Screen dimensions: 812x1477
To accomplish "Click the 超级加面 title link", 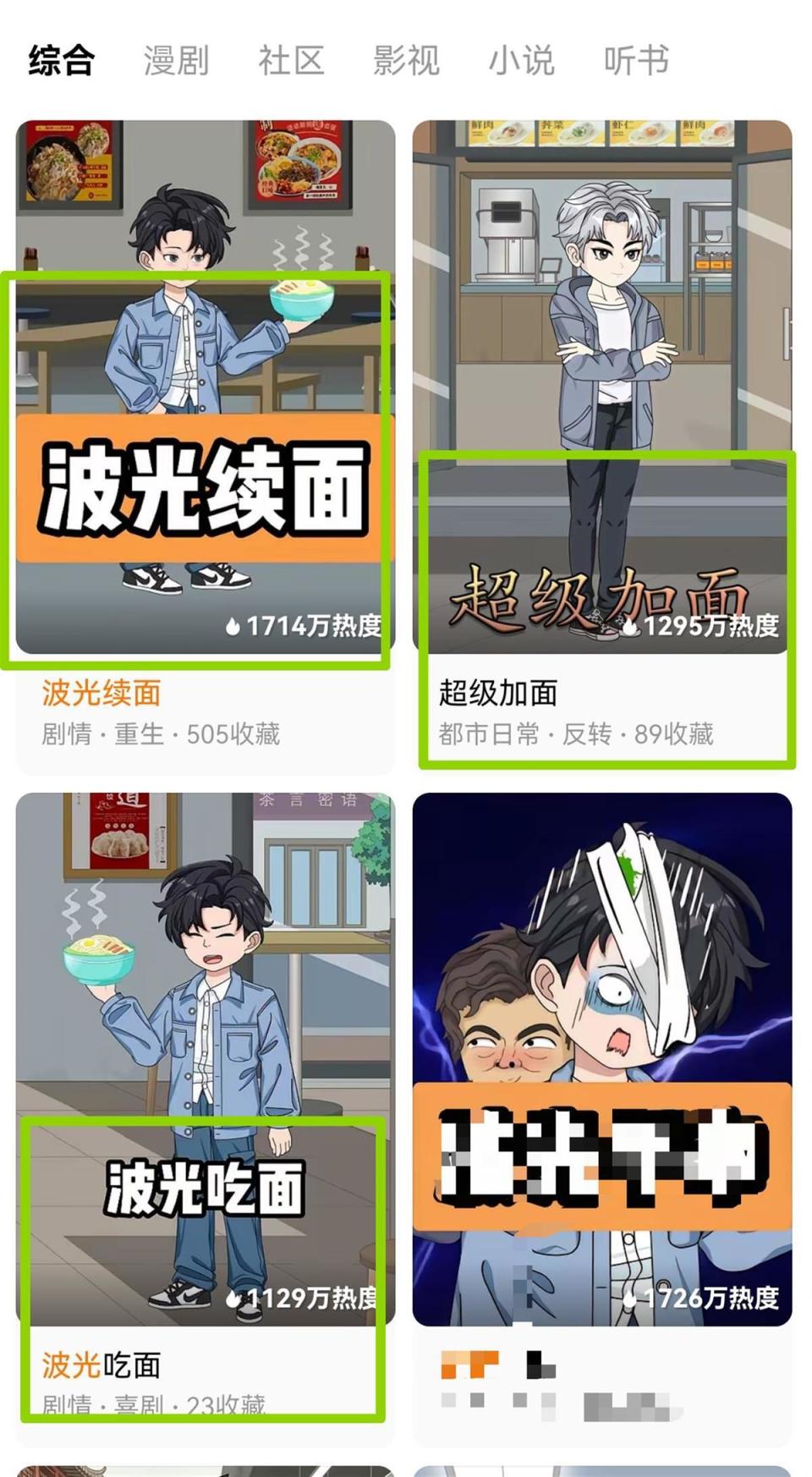I will click(x=501, y=692).
